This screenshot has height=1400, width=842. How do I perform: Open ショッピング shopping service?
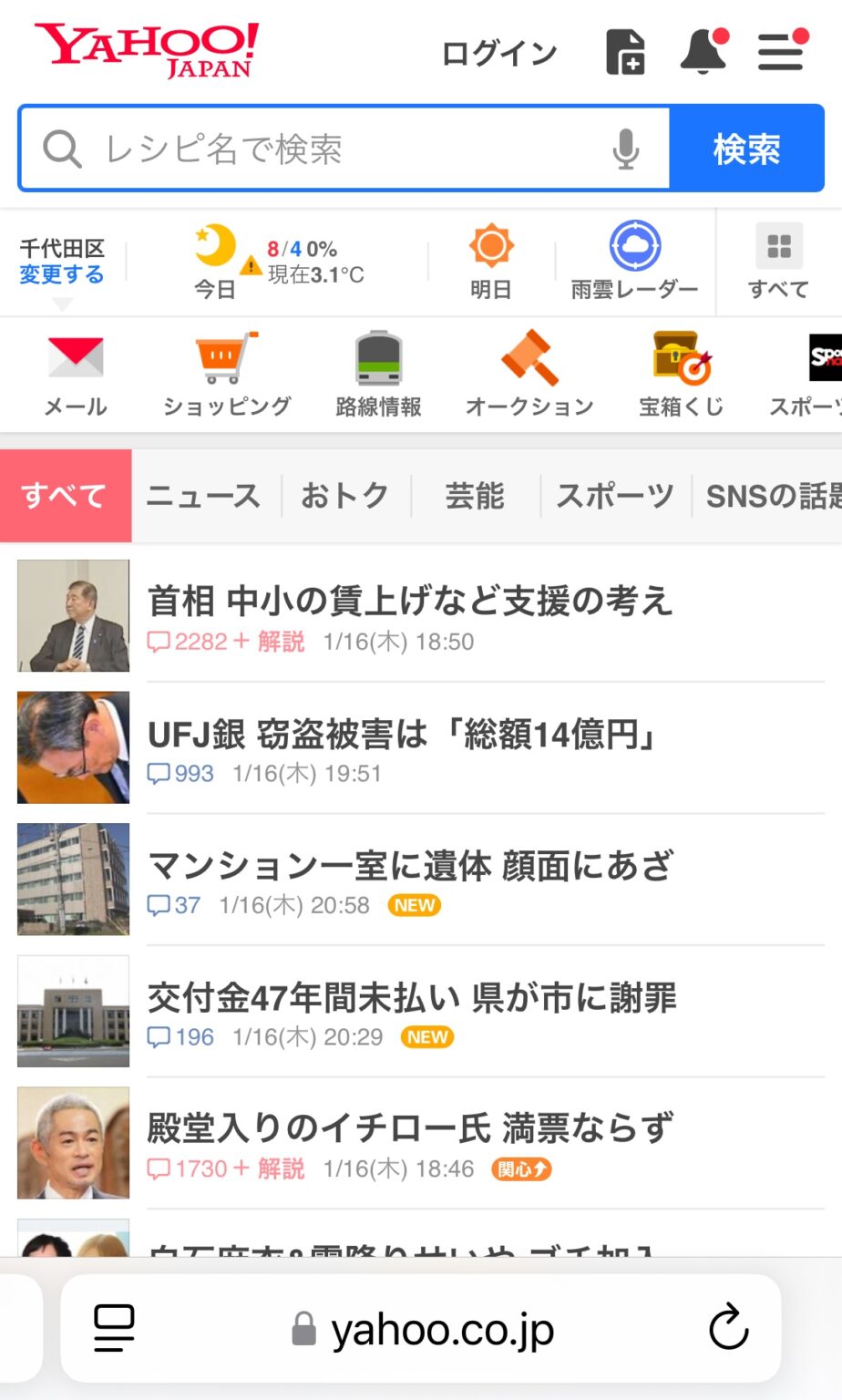tap(226, 375)
